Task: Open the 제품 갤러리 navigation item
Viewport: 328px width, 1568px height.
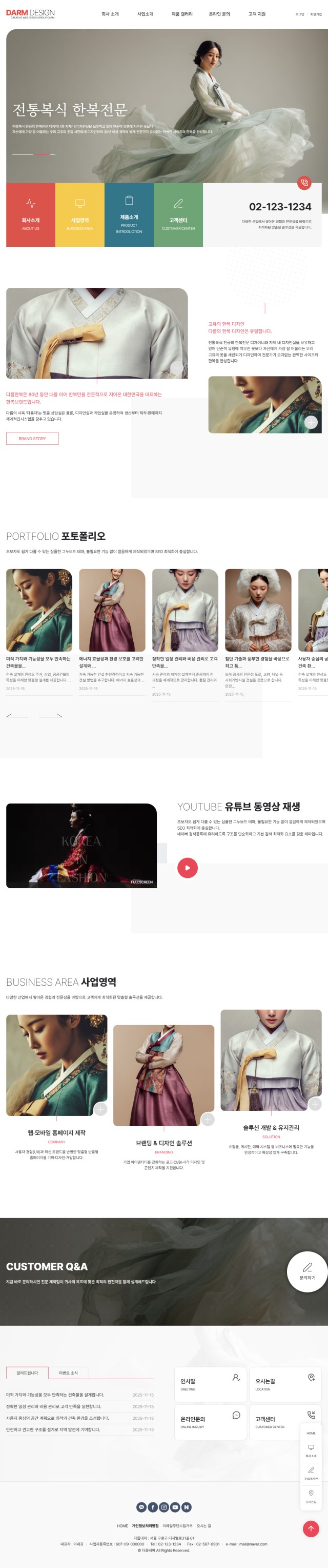Action: (x=181, y=14)
